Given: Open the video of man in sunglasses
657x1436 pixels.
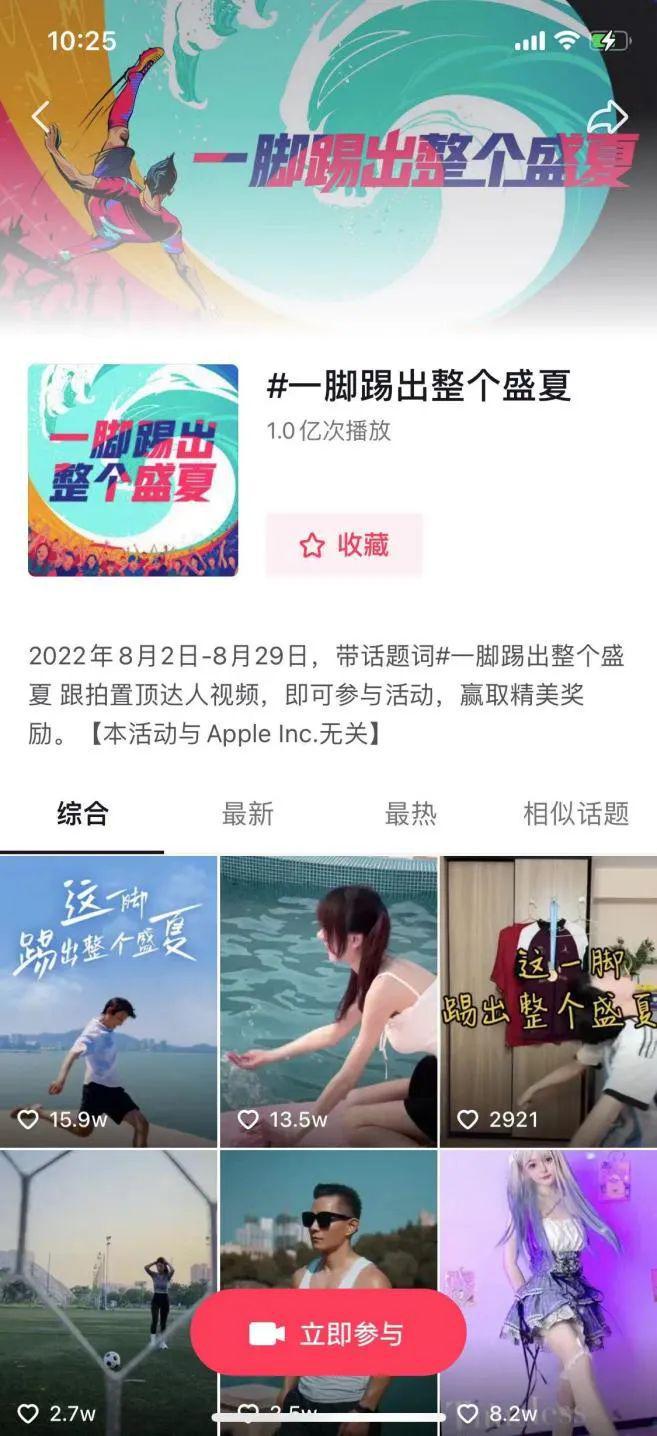Looking at the screenshot, I should (328, 1225).
